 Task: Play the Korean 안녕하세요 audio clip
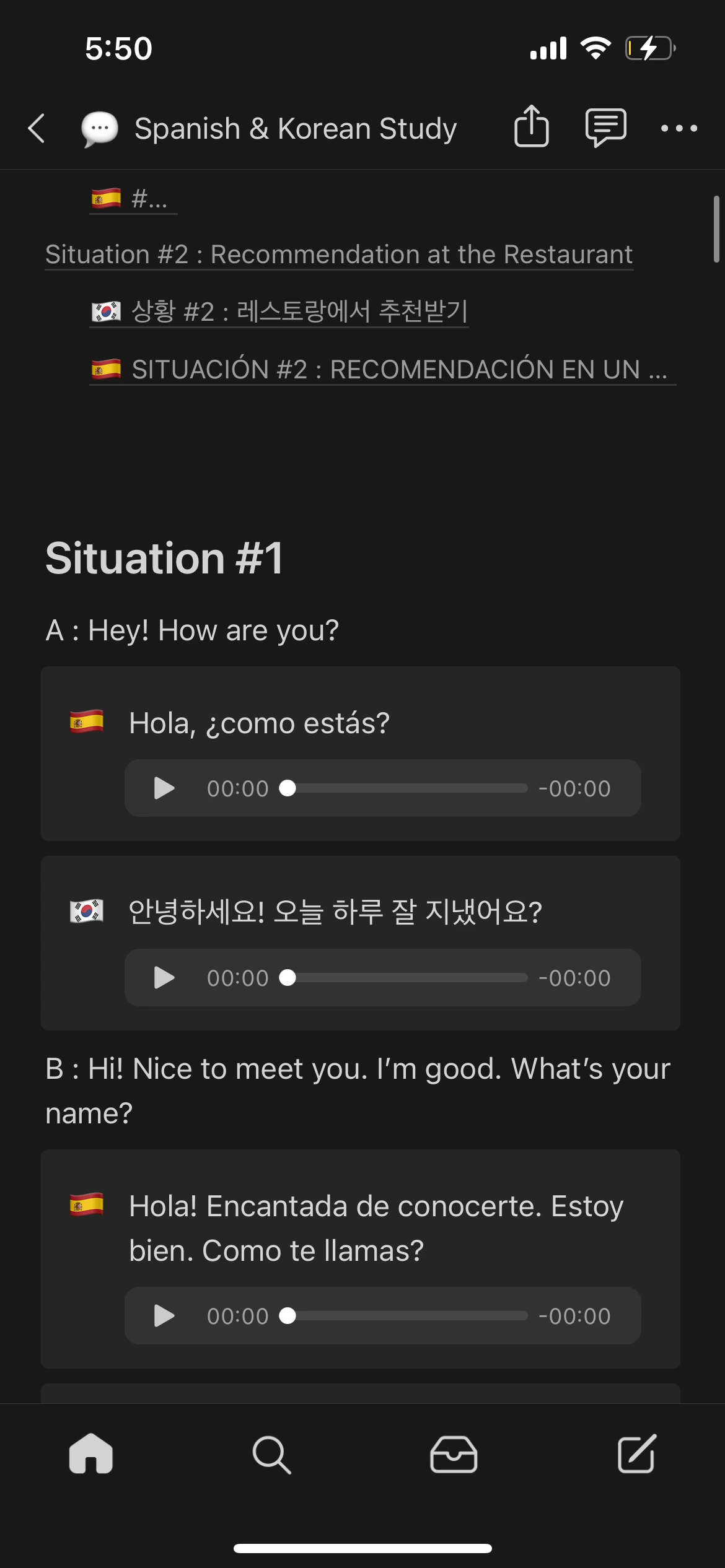[x=164, y=978]
